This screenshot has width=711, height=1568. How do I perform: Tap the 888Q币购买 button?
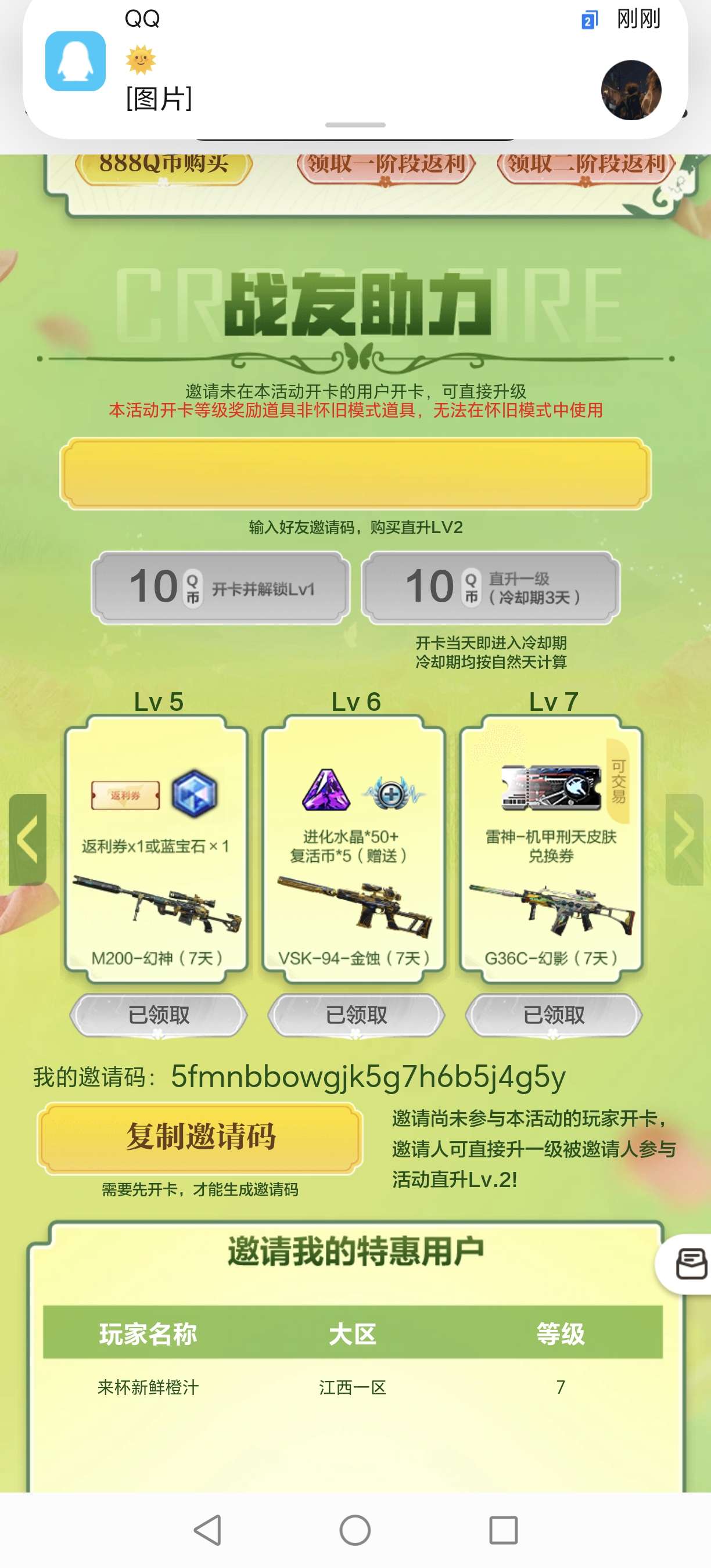point(164,166)
